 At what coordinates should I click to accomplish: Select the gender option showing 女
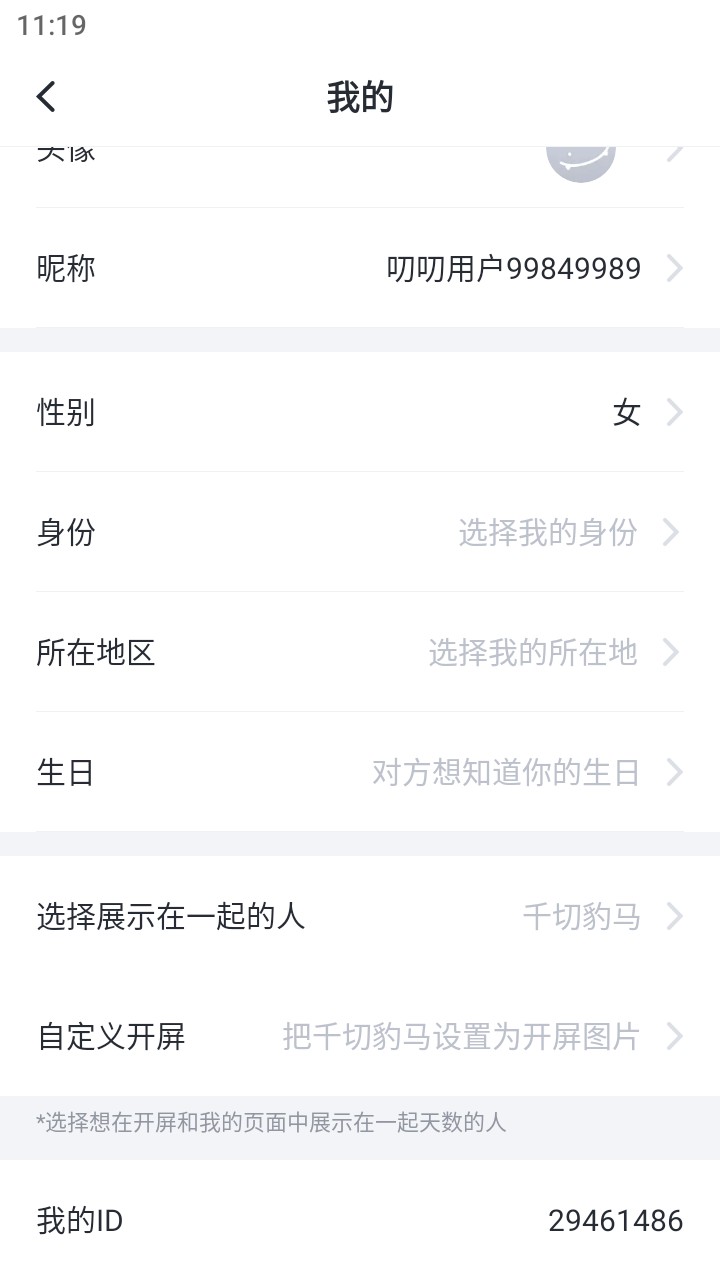[x=625, y=413]
